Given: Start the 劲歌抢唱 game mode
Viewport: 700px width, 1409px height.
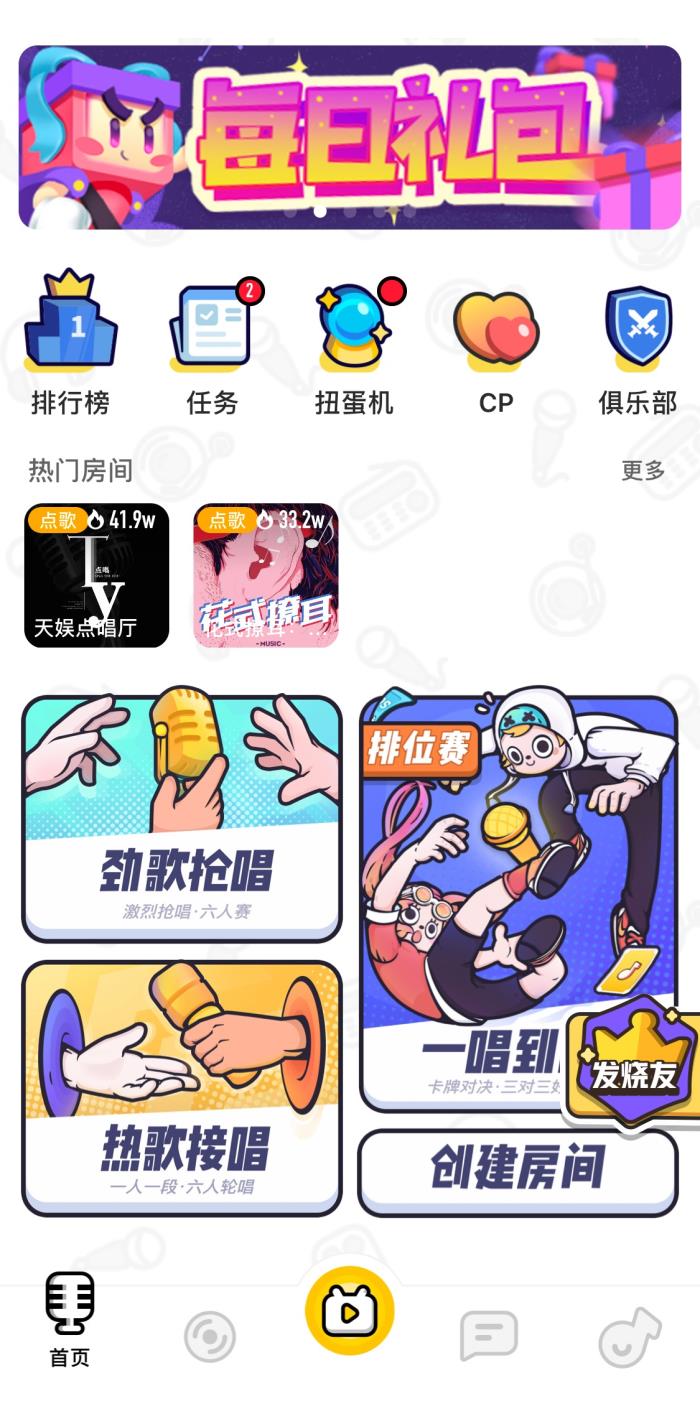Looking at the screenshot, I should click(182, 818).
